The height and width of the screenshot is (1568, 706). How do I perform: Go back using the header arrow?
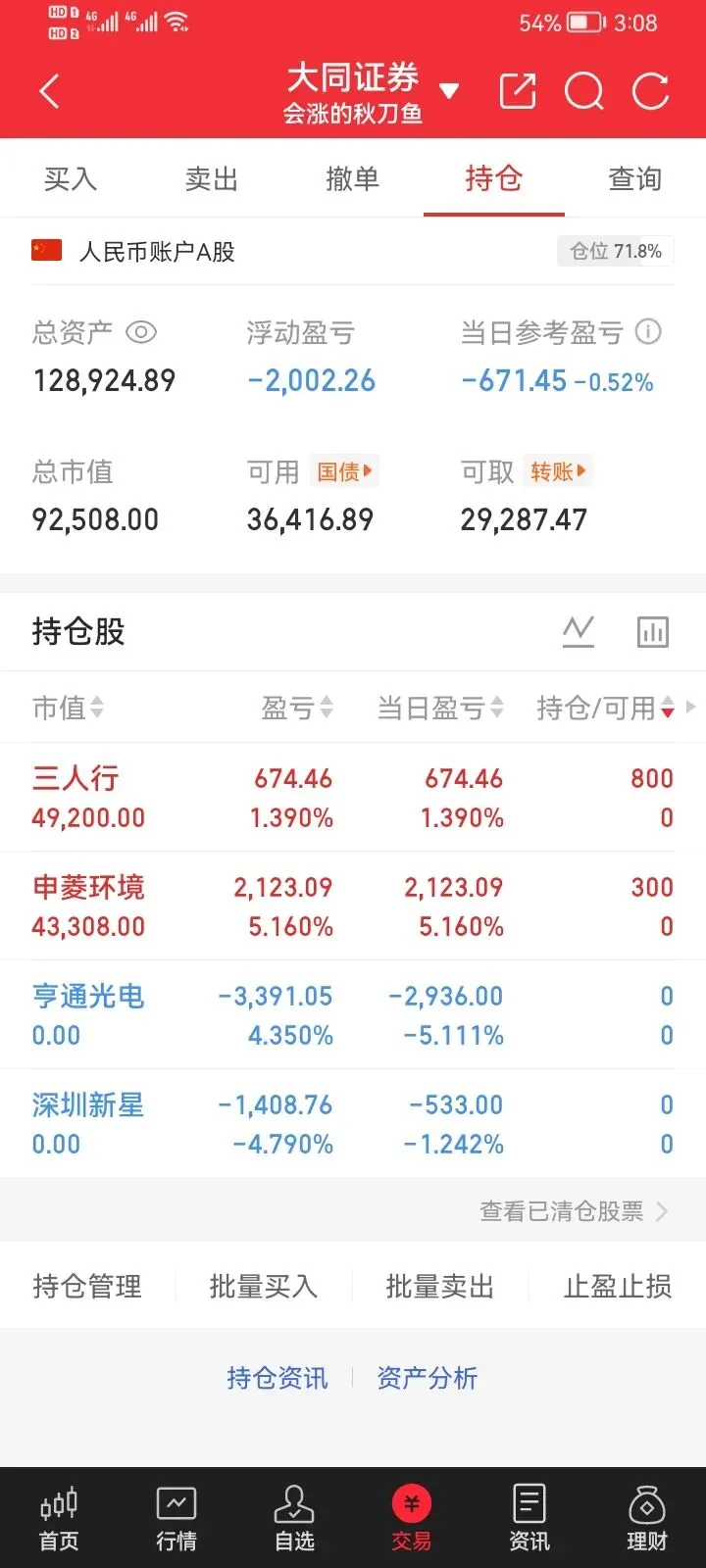click(x=49, y=92)
